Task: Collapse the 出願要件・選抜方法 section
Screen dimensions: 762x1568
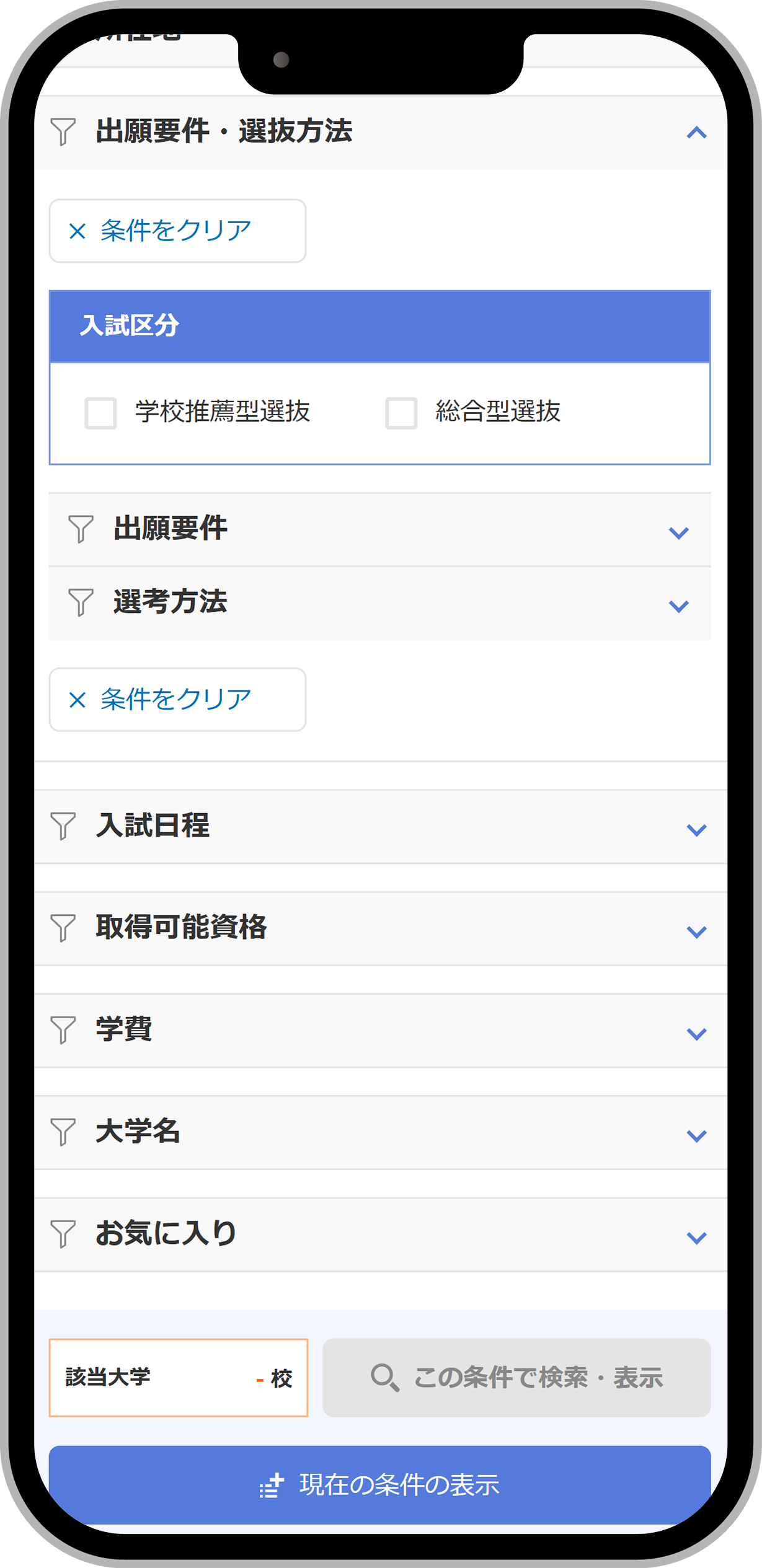Action: pos(696,132)
